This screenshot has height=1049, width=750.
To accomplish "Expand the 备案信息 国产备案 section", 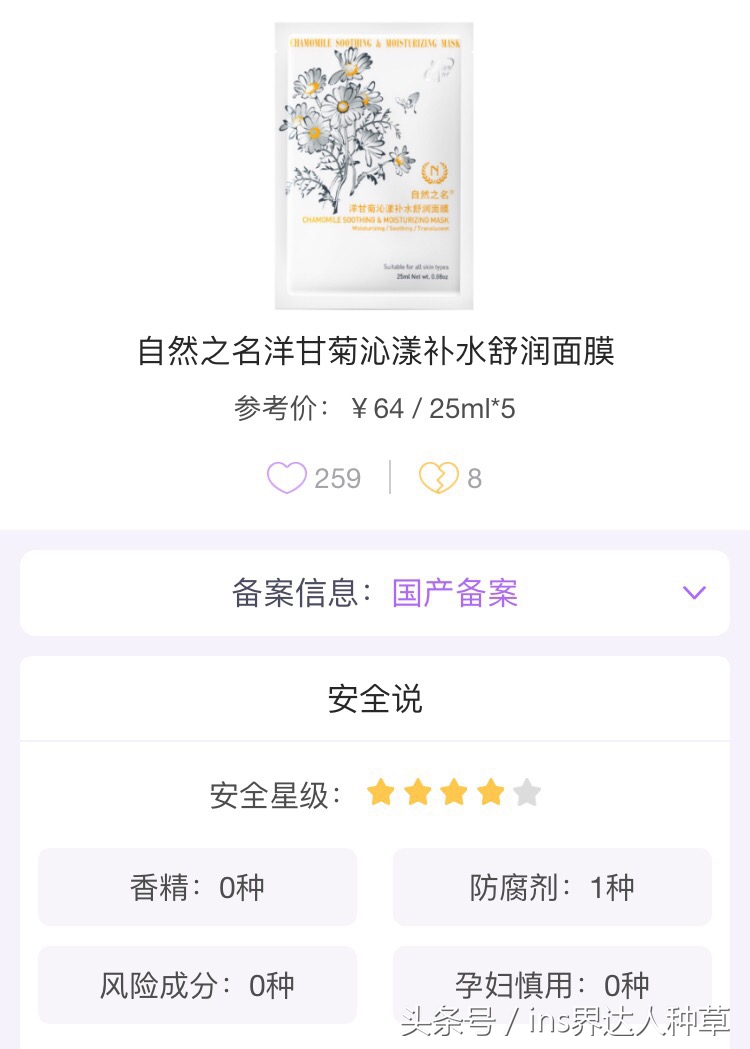I will click(693, 593).
